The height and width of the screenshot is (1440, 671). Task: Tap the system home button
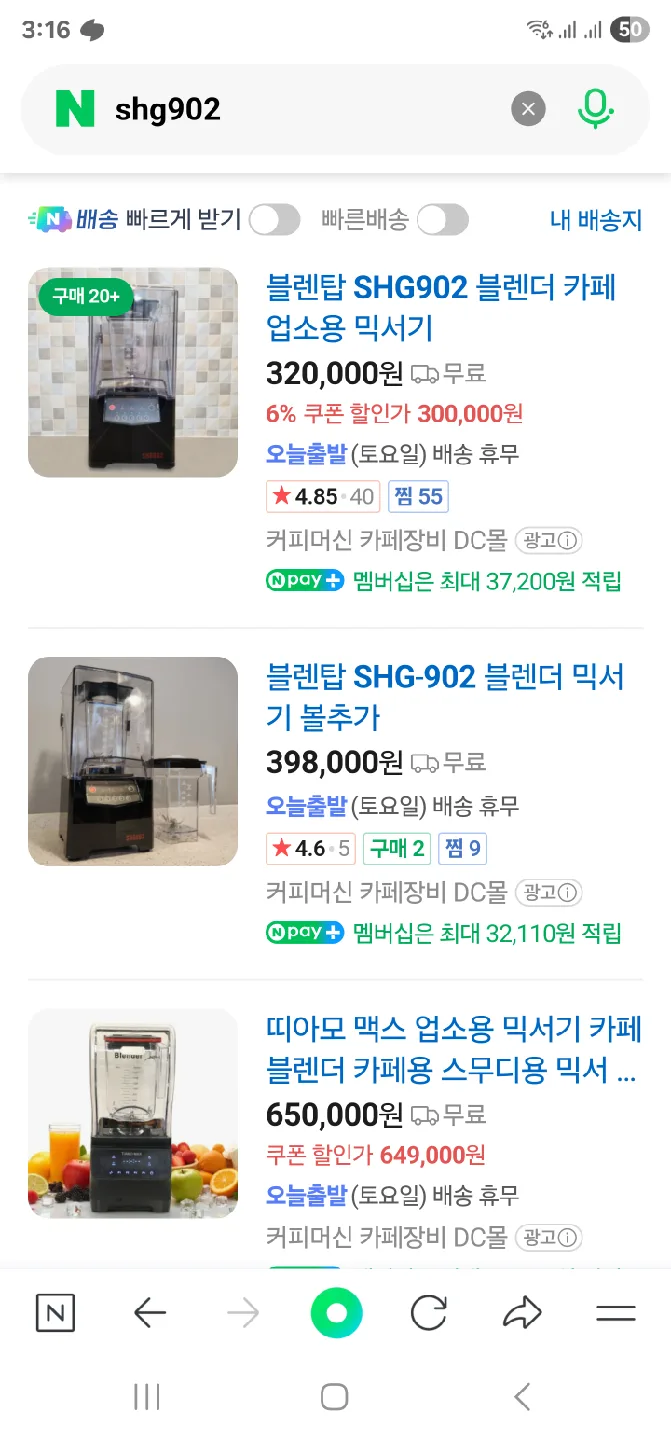[335, 1396]
